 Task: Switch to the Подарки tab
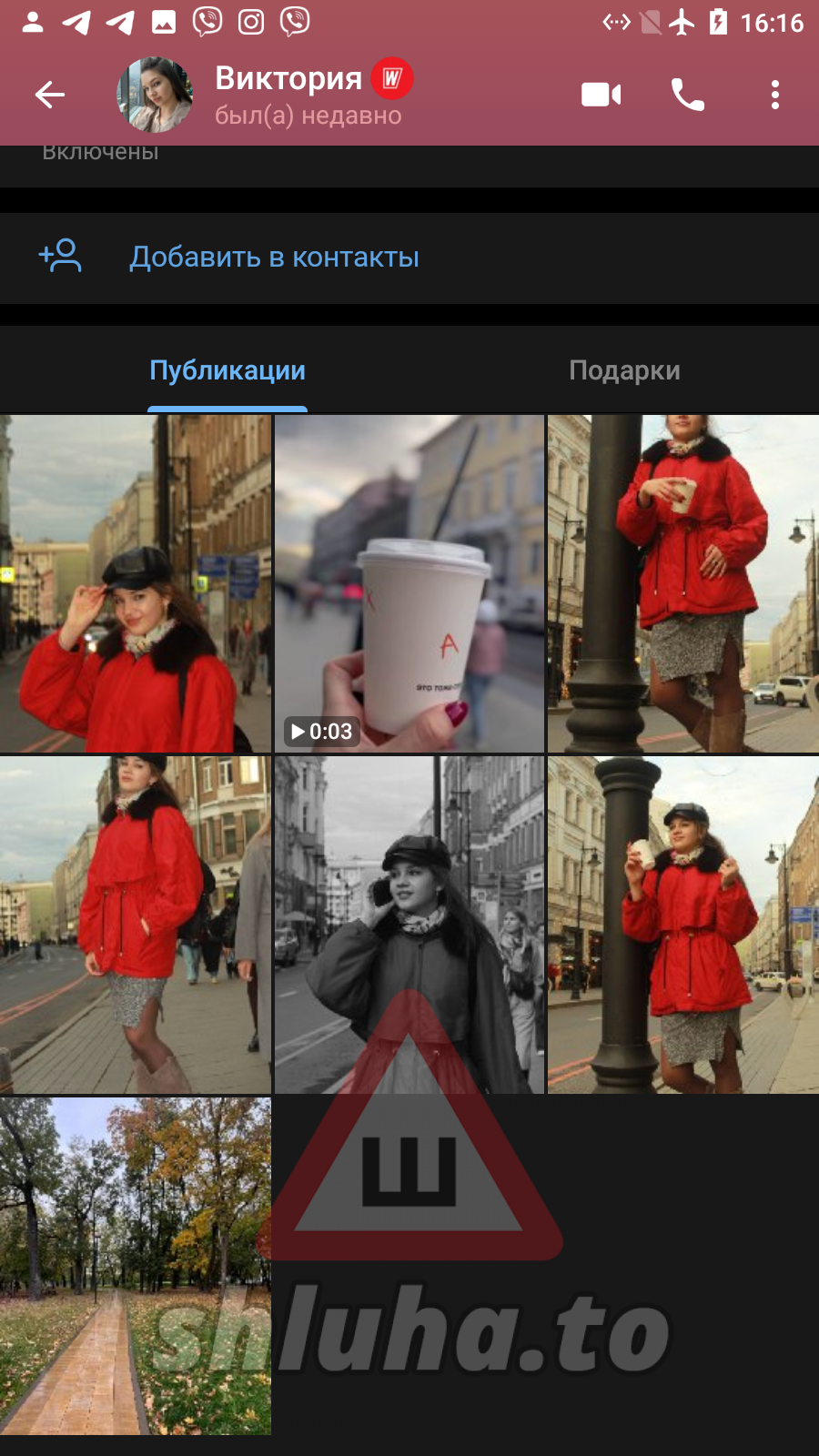pyautogui.click(x=624, y=370)
